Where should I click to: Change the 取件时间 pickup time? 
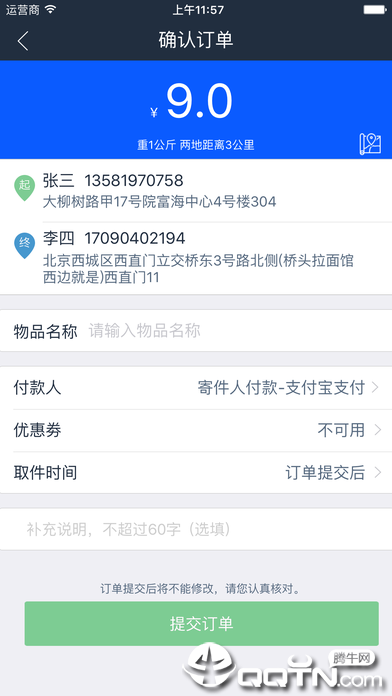196,473
